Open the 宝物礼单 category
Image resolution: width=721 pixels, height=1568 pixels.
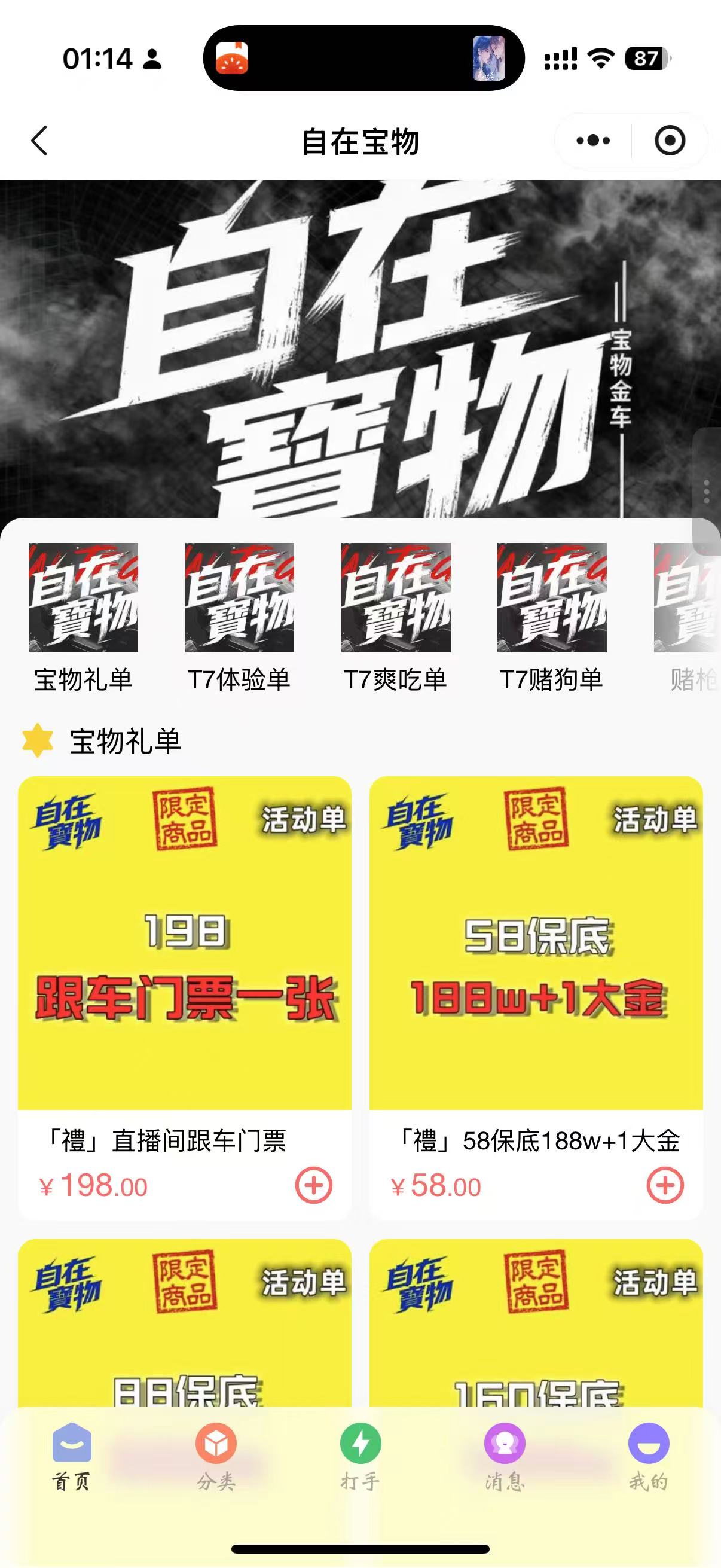tap(83, 616)
